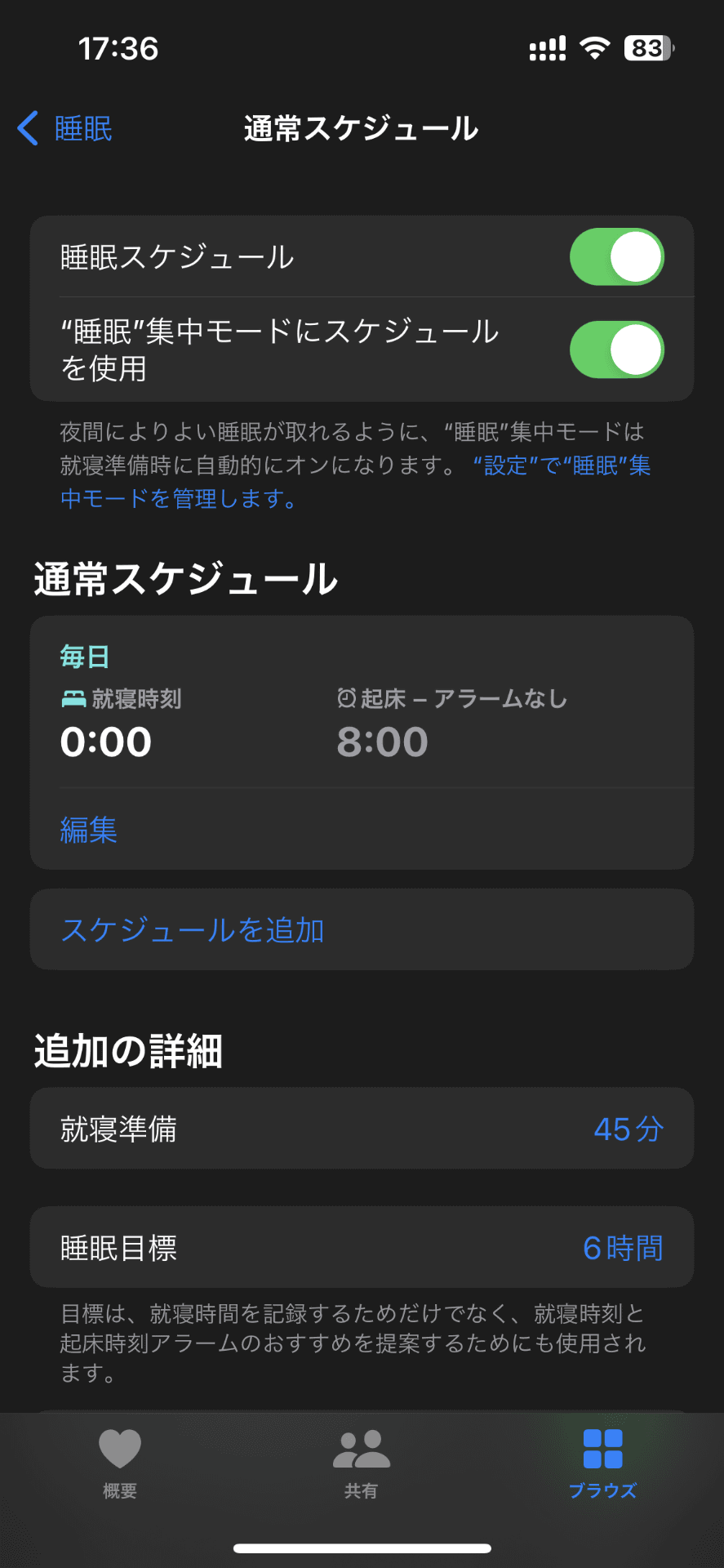The height and width of the screenshot is (1568, 724).
Task: Tap スケジュールを追加 to add a schedule
Action: click(194, 929)
